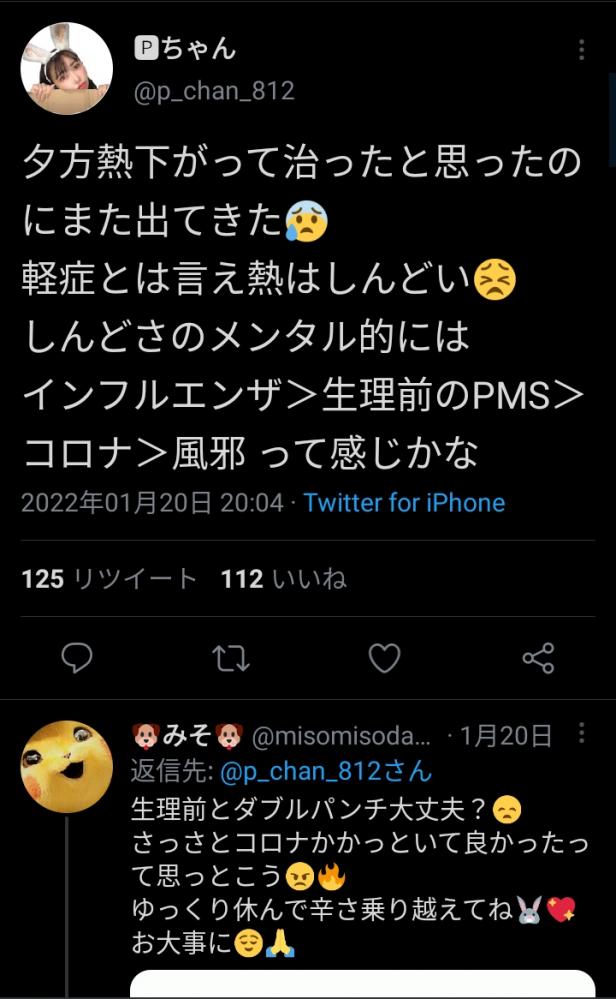Image resolution: width=616 pixels, height=999 pixels.
Task: View the 125 retweets list
Action: click(x=110, y=578)
